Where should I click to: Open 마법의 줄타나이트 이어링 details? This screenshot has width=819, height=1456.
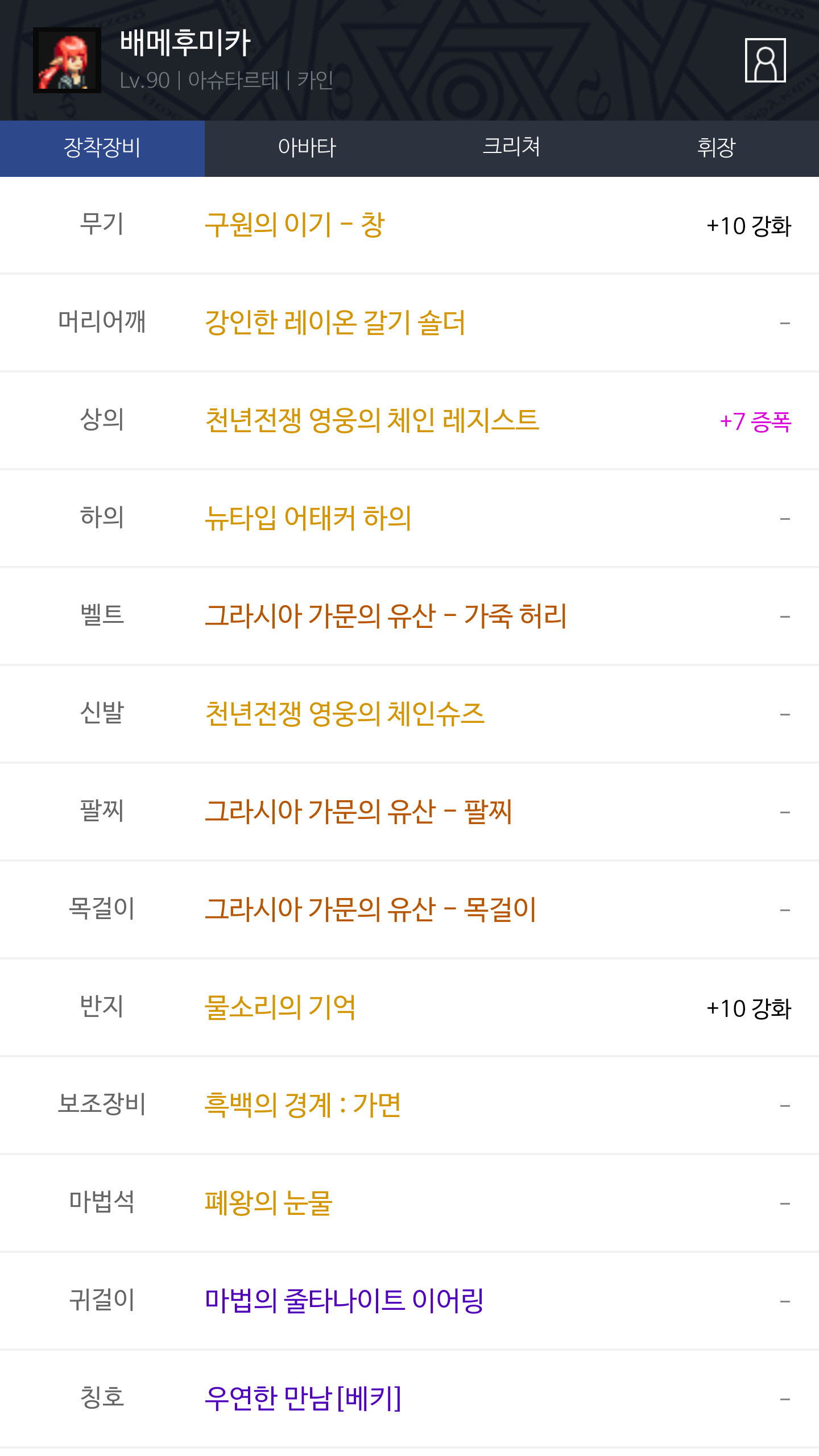point(344,1301)
